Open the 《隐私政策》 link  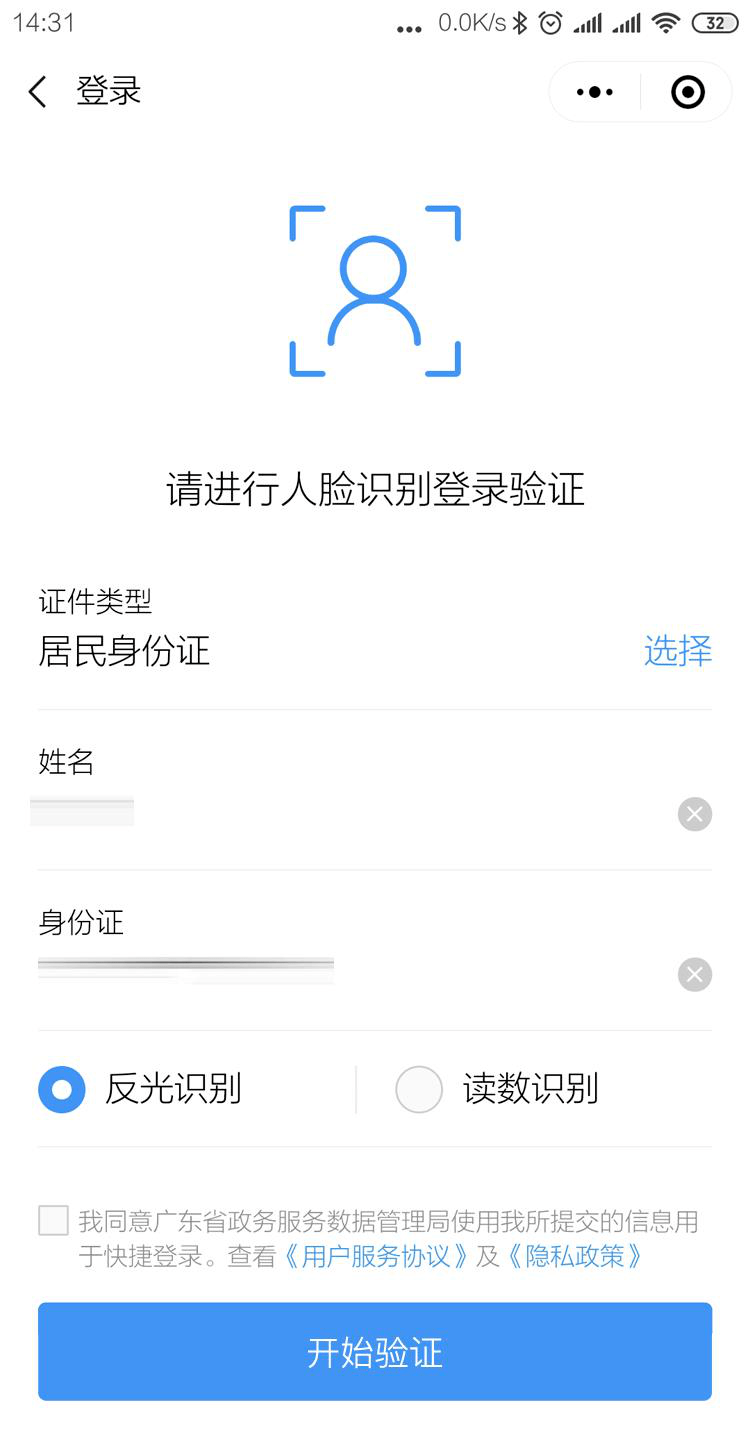[x=576, y=1256]
